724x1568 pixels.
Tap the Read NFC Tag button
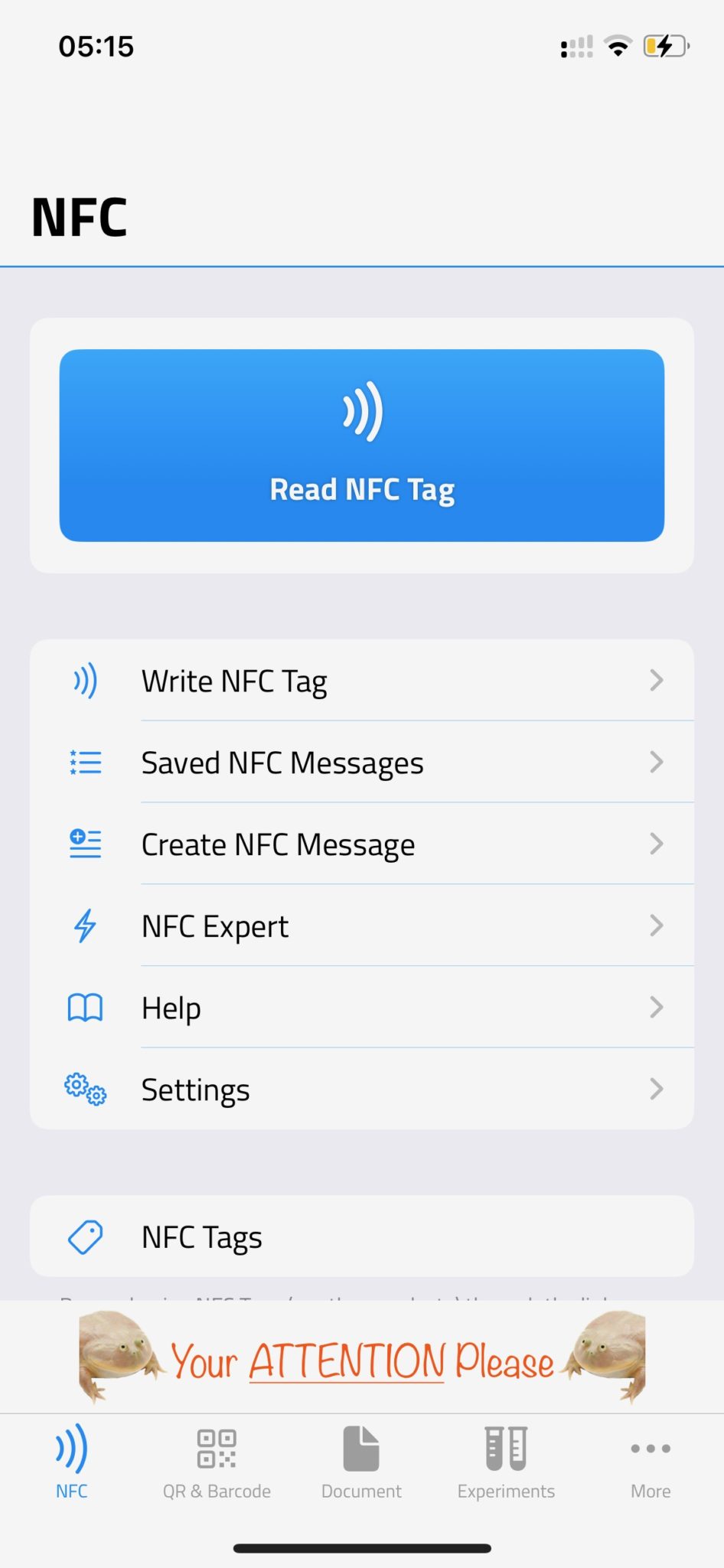coord(362,446)
